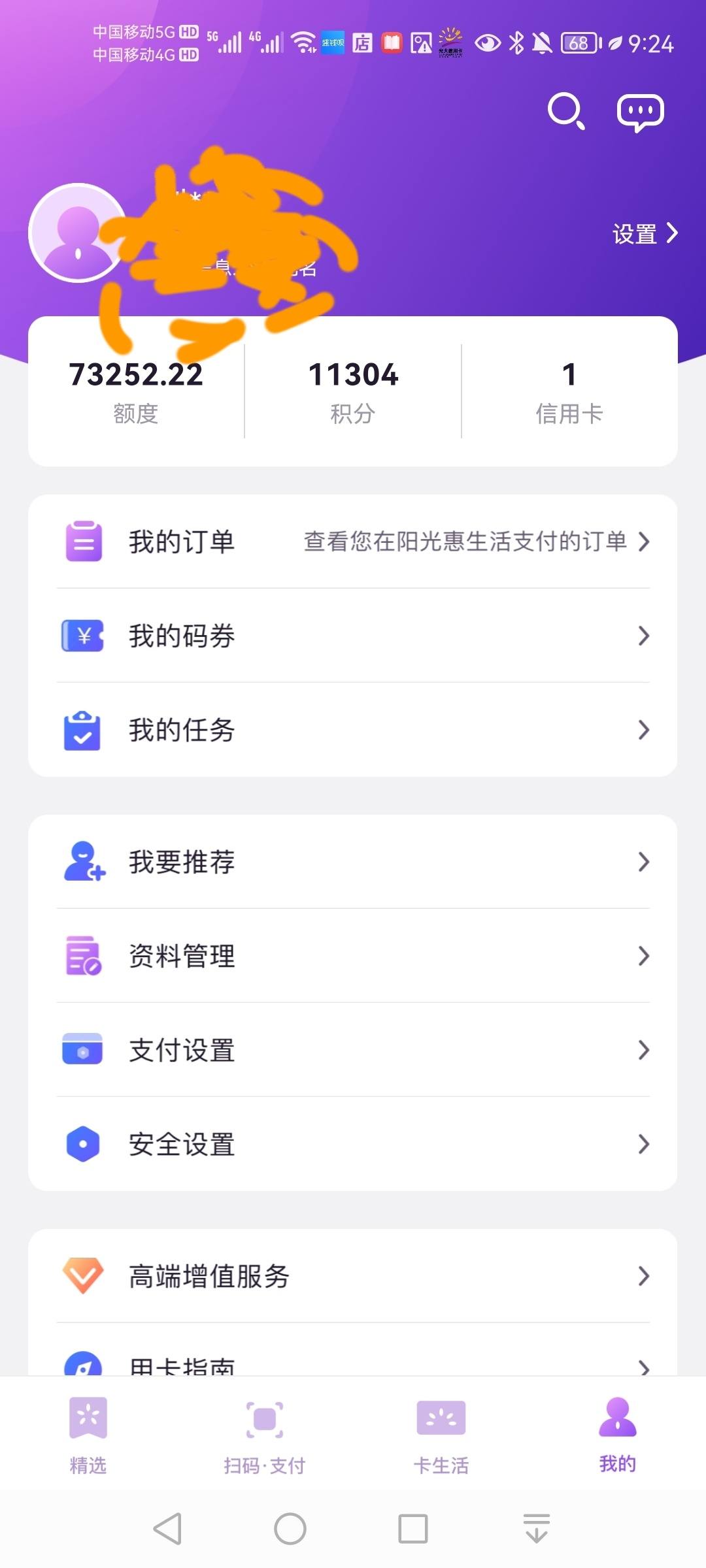The image size is (706, 1568).
Task: Open 我的码券 row
Action: click(x=353, y=636)
